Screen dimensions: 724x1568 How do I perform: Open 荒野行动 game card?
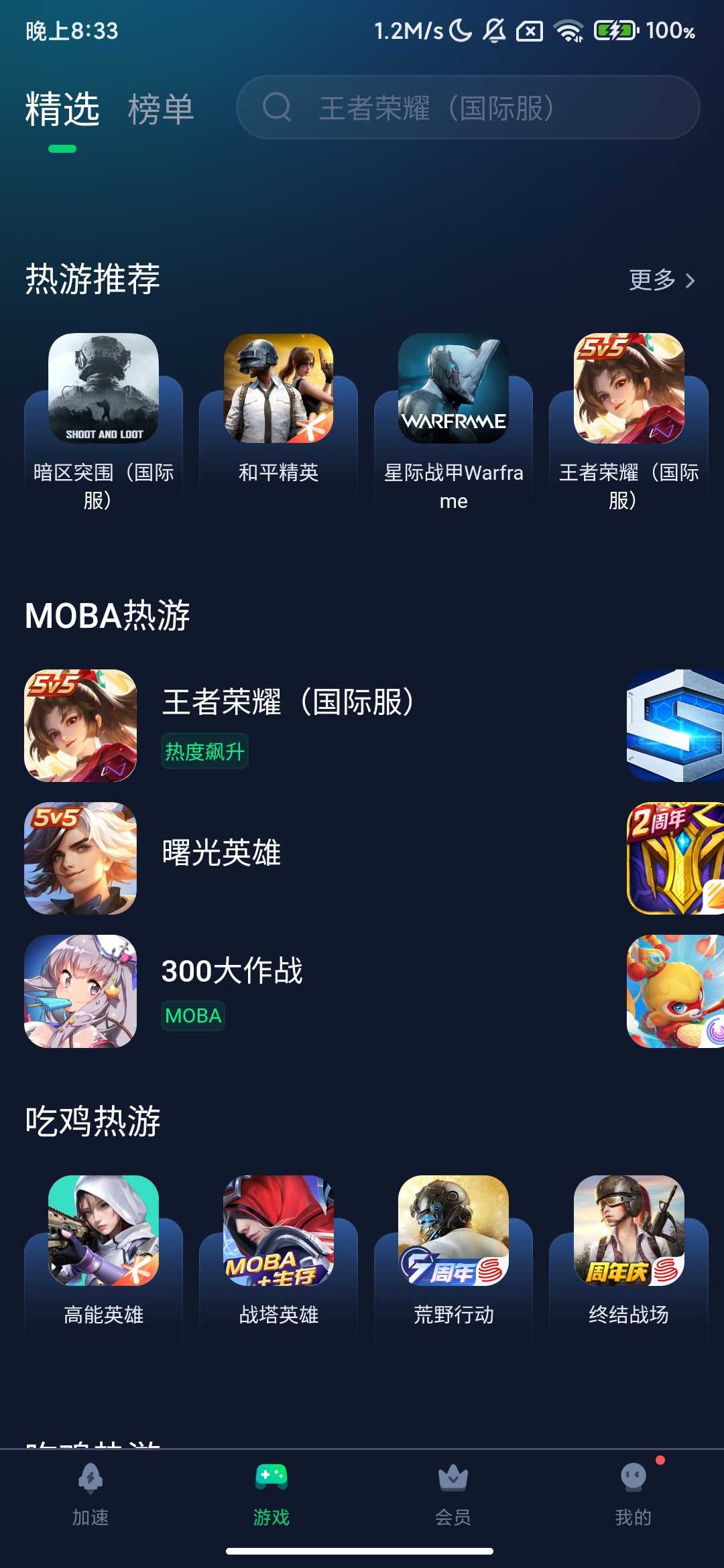point(453,1253)
